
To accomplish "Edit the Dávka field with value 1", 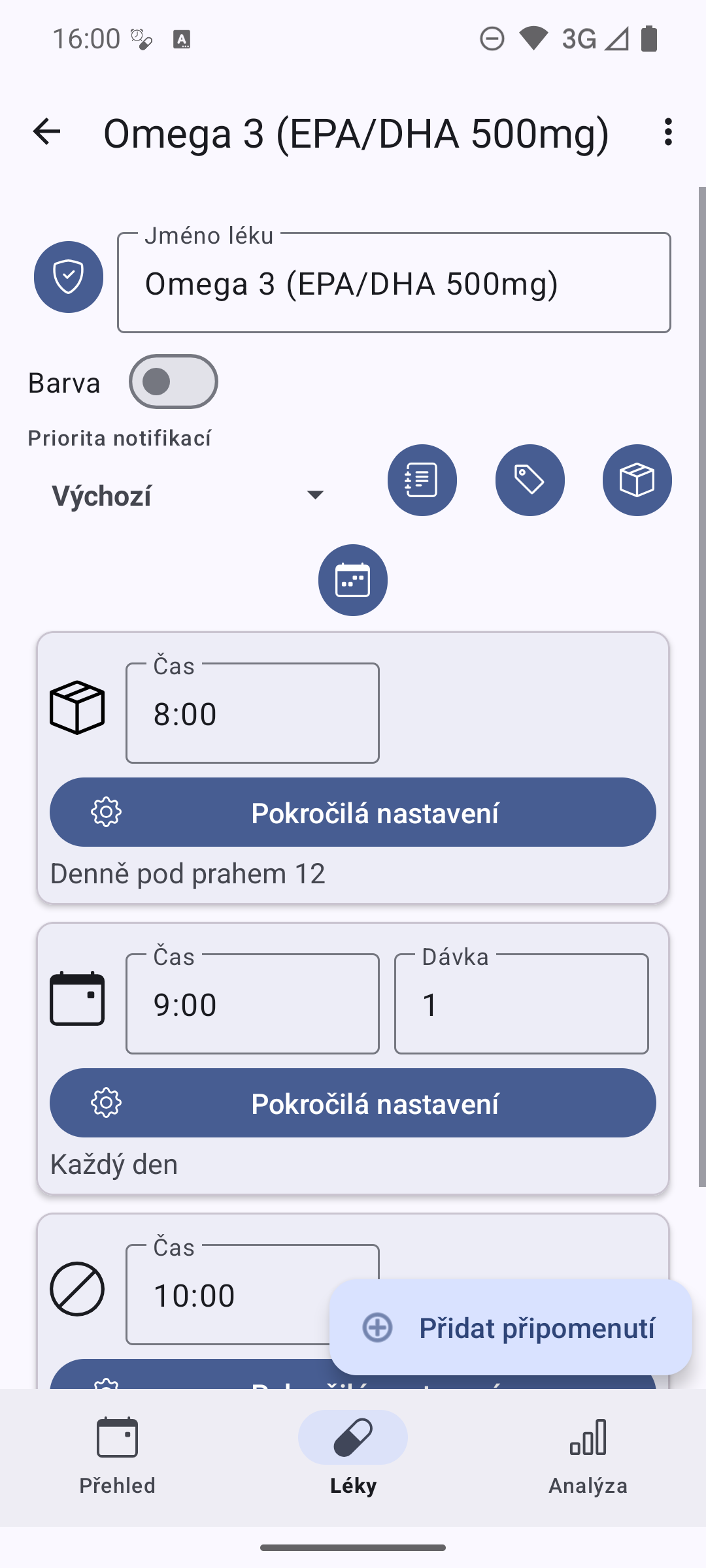I will [x=521, y=1004].
